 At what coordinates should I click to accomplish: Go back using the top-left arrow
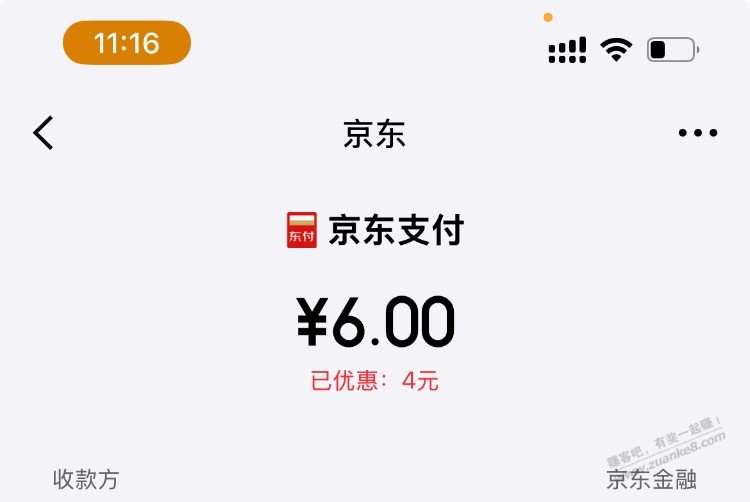click(43, 133)
